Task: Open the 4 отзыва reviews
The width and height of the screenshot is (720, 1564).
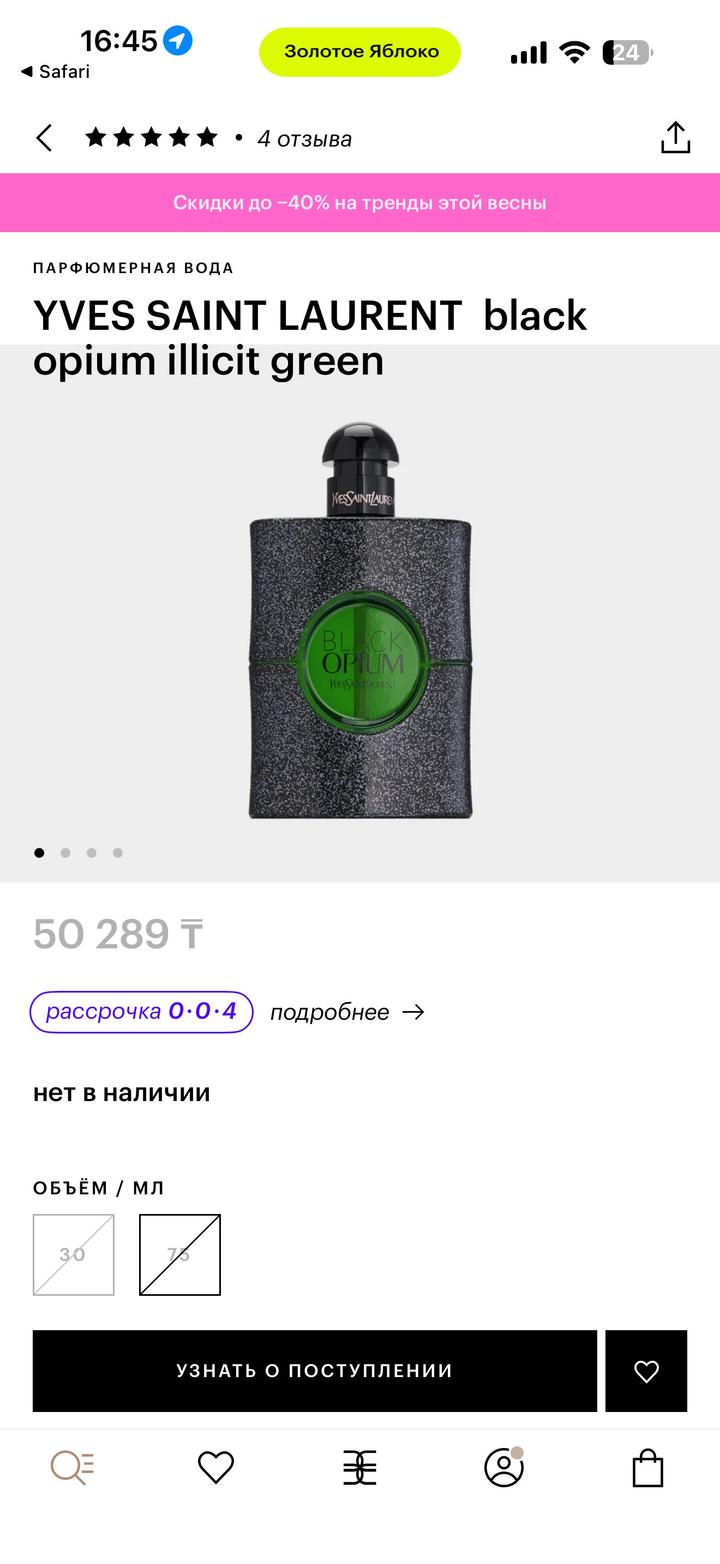Action: pos(304,139)
